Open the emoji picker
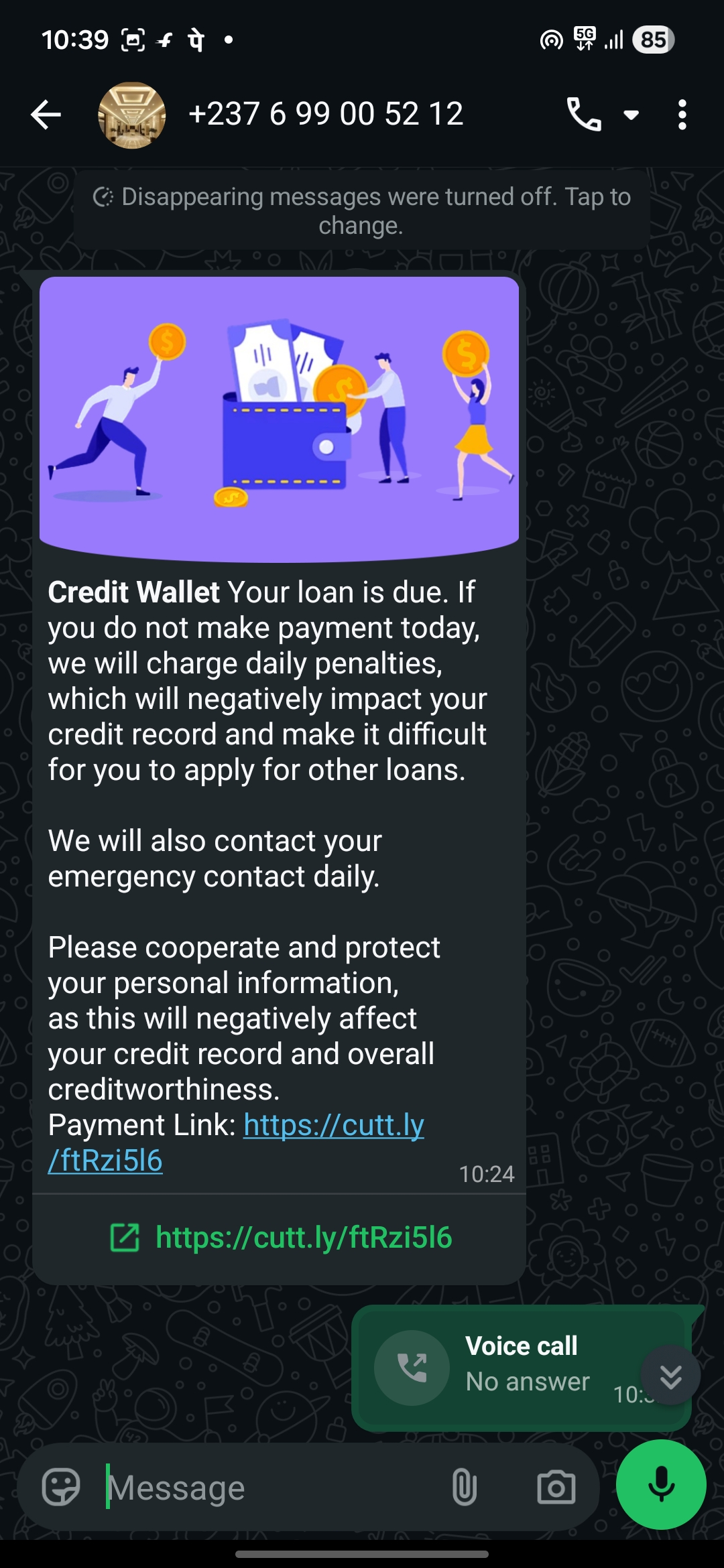724x1568 pixels. [x=61, y=1487]
